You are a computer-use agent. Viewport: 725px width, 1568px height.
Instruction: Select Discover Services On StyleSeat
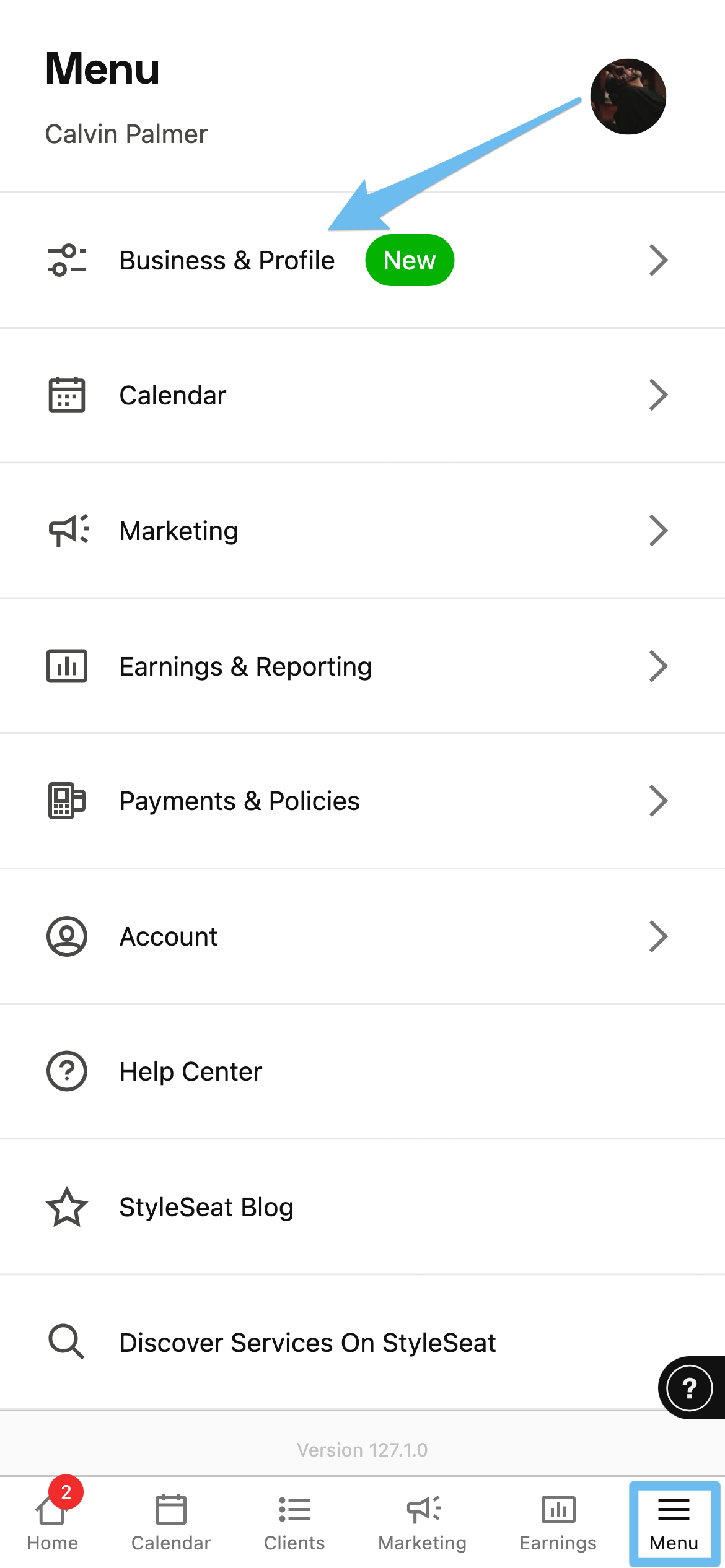tap(307, 1343)
